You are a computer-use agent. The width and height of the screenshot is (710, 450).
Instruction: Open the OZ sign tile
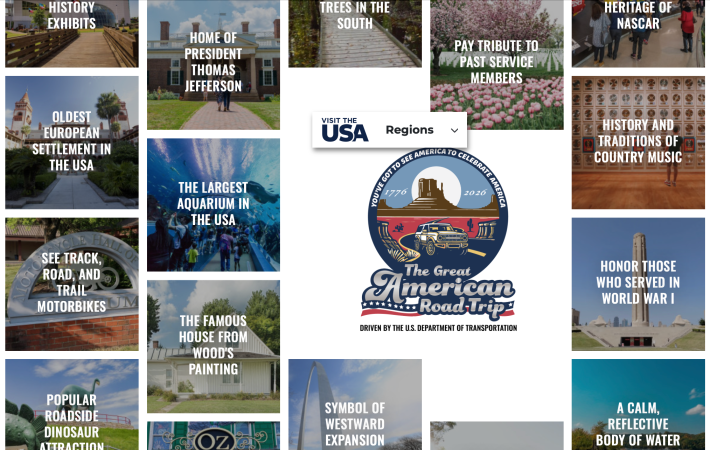pyautogui.click(x=213, y=437)
